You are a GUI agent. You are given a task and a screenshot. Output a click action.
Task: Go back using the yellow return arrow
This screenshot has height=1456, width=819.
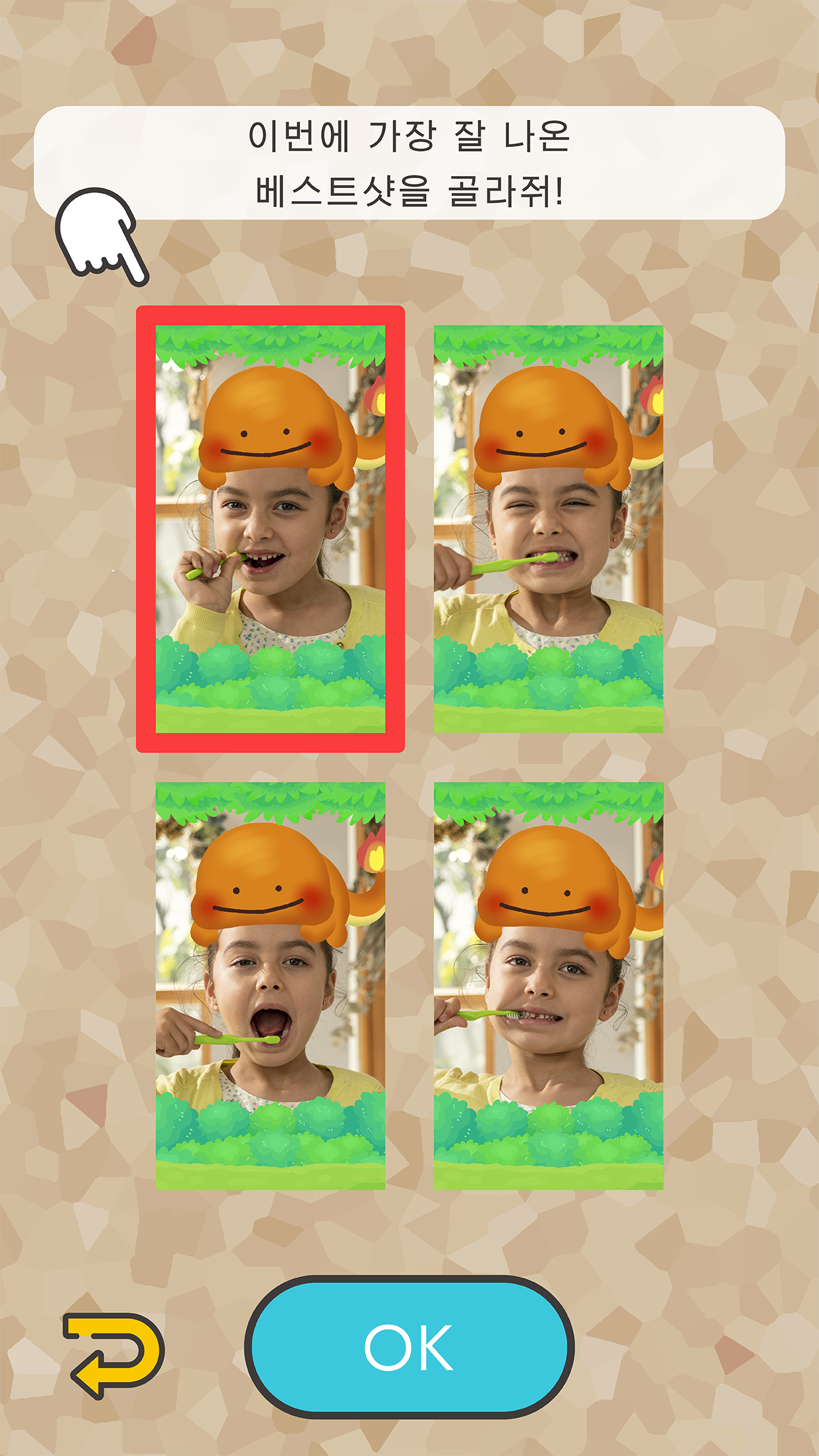click(x=113, y=1354)
